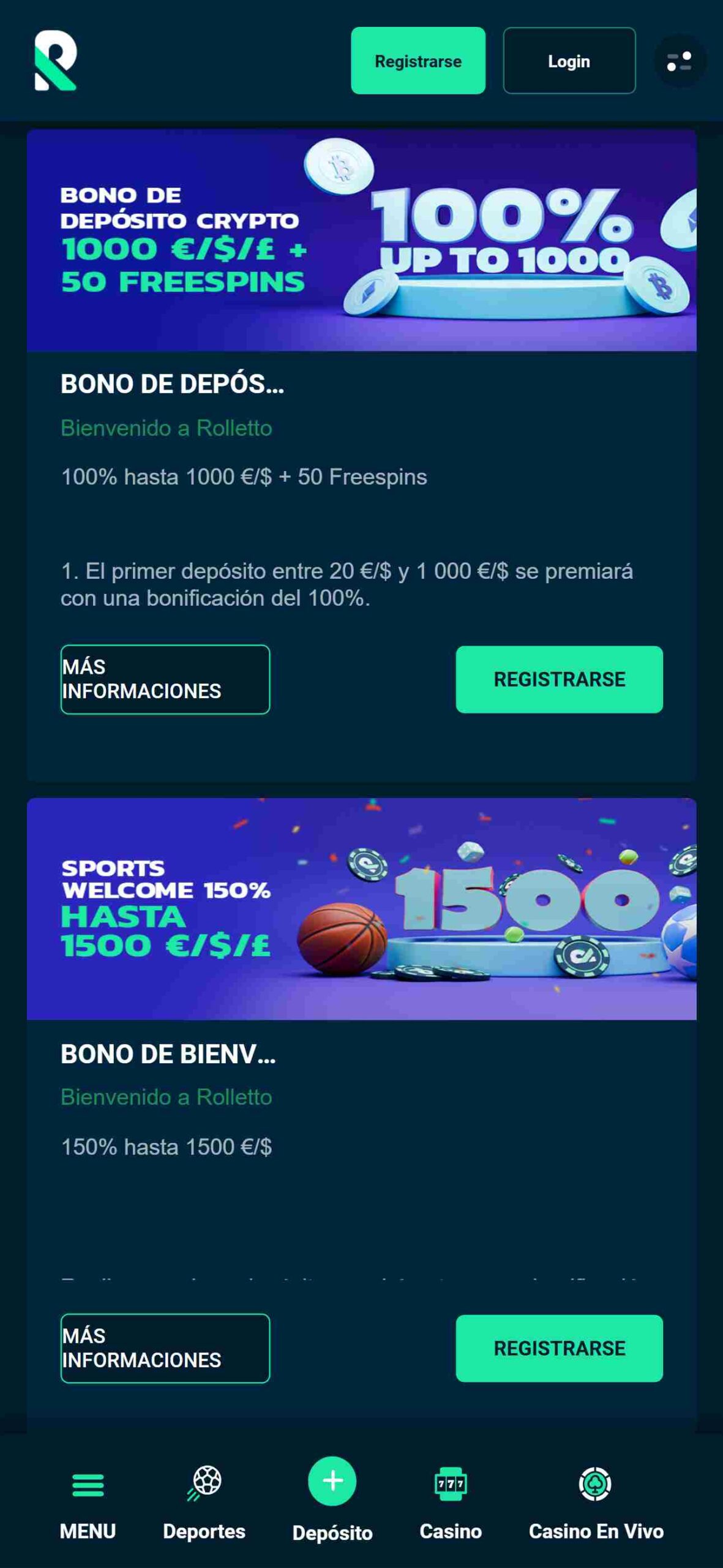723x1568 pixels.
Task: Tap the Registrarse button in the header
Action: (x=418, y=61)
